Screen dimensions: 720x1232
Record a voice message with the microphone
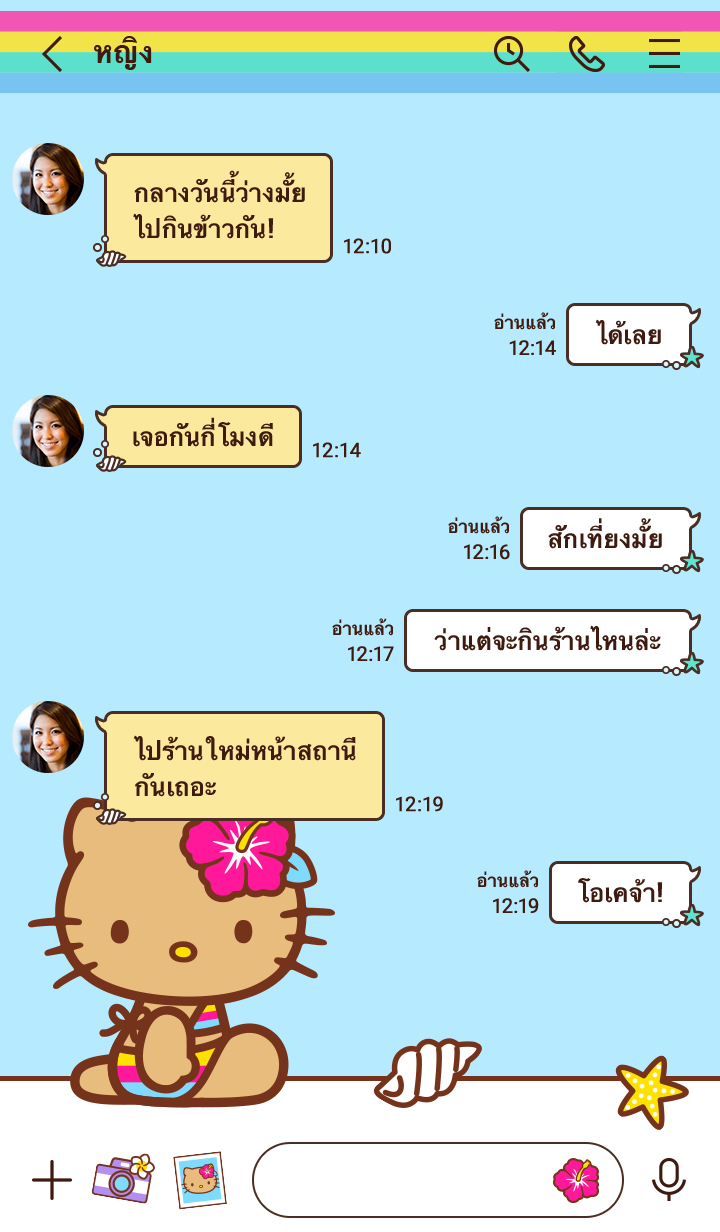668,1180
